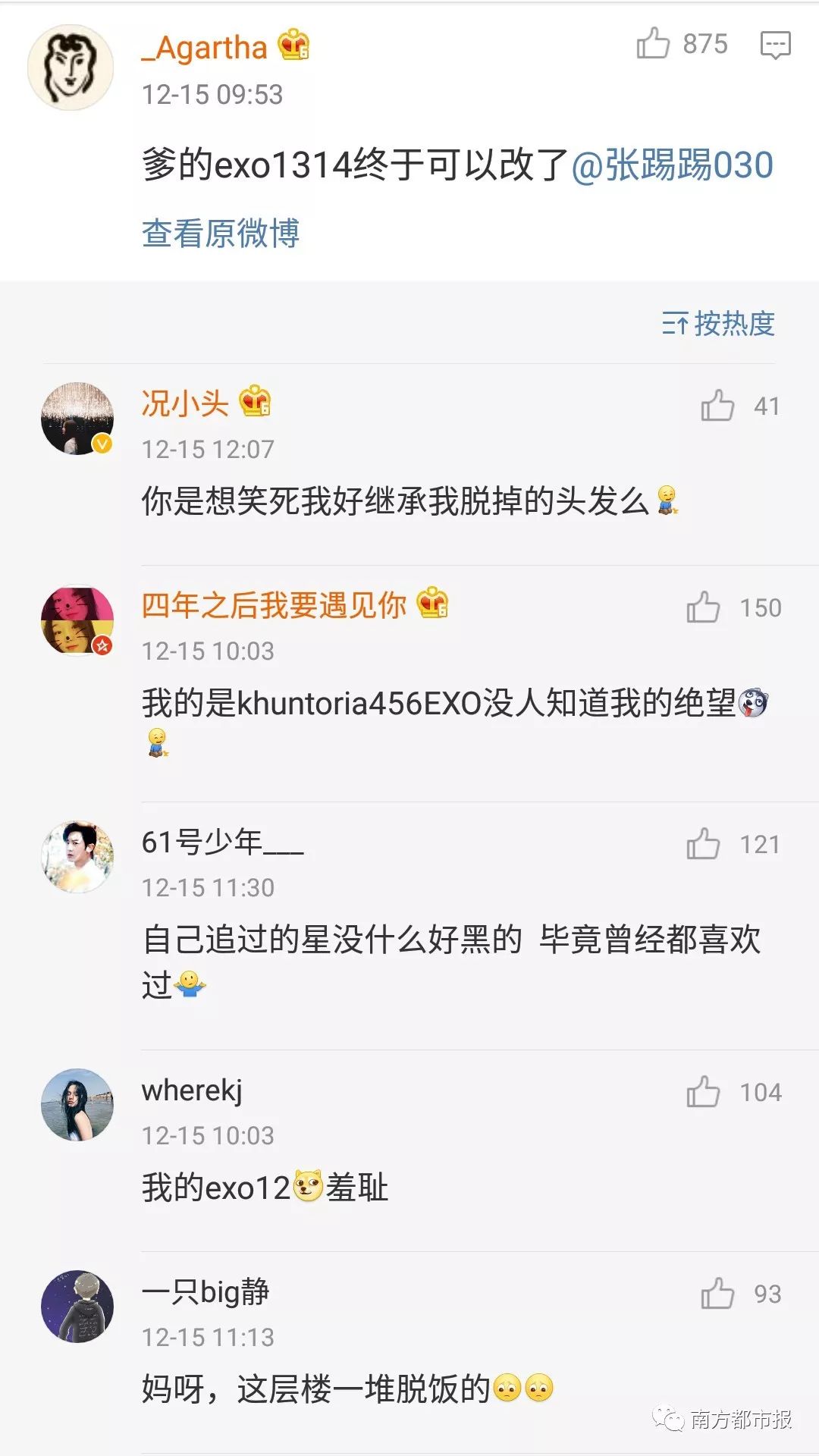Like the reply from 四年之后我要遇见你
This screenshot has width=819, height=1456.
coord(703,607)
